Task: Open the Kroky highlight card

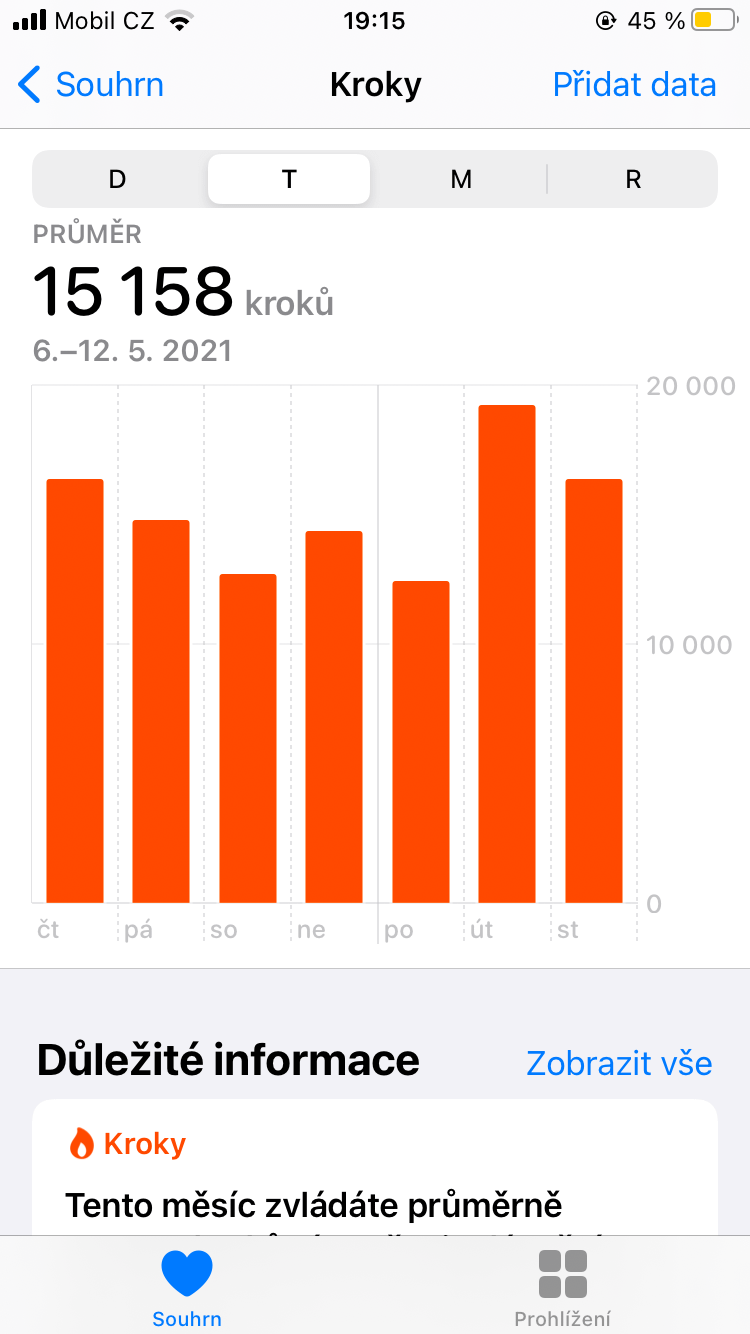Action: click(x=375, y=1167)
